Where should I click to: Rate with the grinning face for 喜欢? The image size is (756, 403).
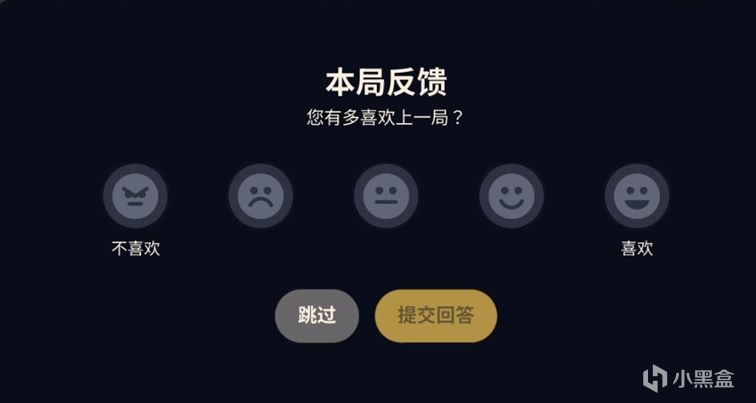[637, 196]
